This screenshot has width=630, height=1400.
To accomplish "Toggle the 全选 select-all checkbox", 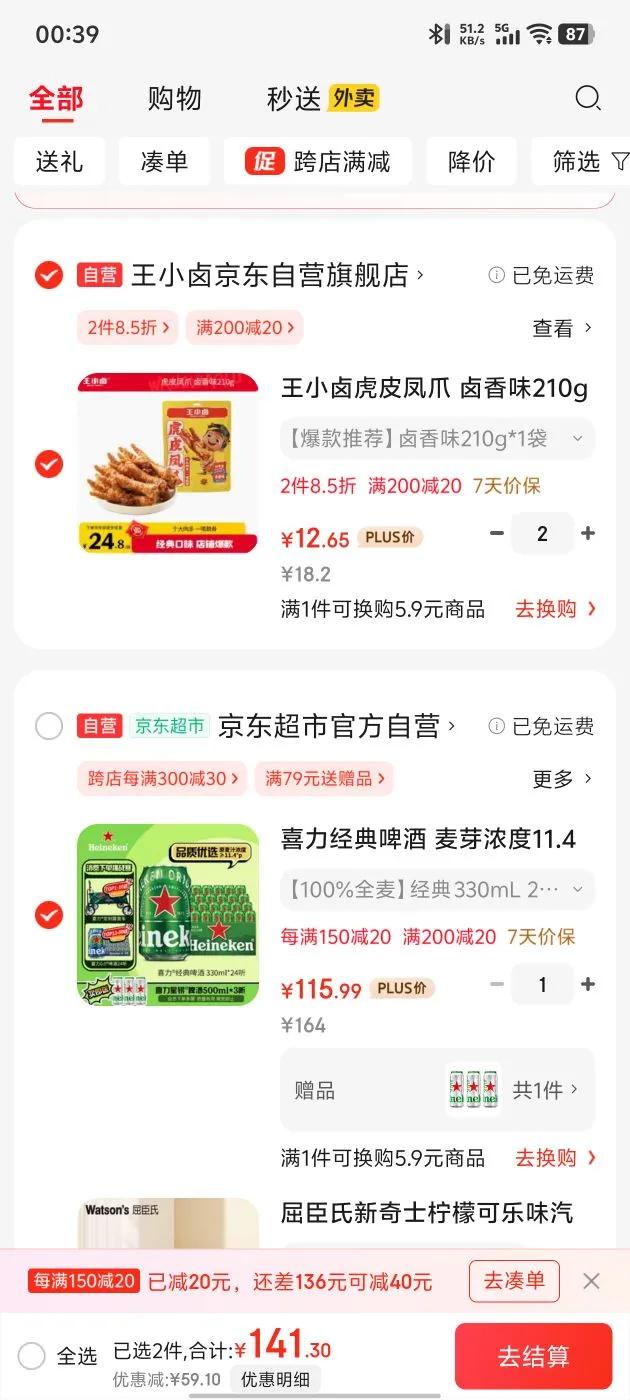I will click(32, 1356).
